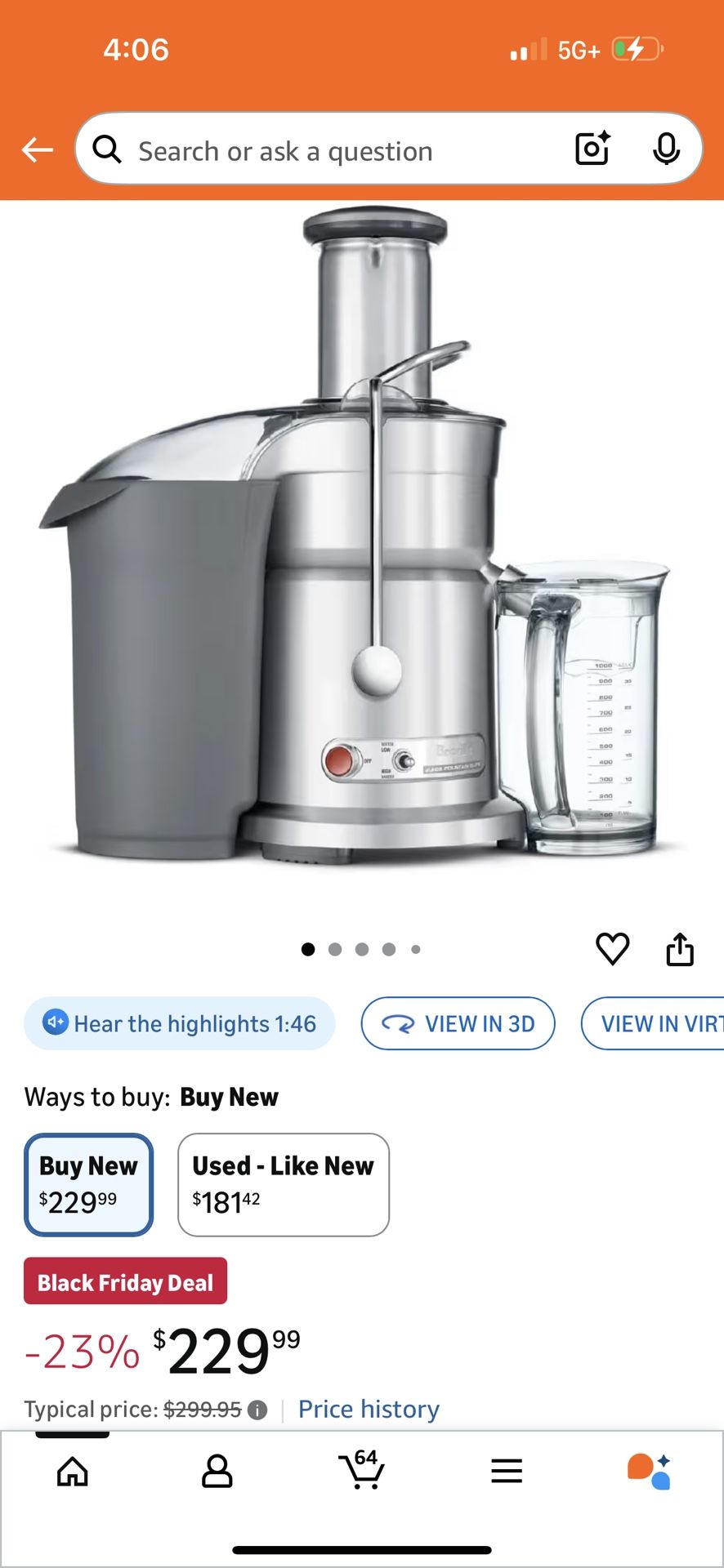This screenshot has width=724, height=1568.
Task: Play 'Hear the highlights' audio clip
Action: click(x=178, y=1023)
